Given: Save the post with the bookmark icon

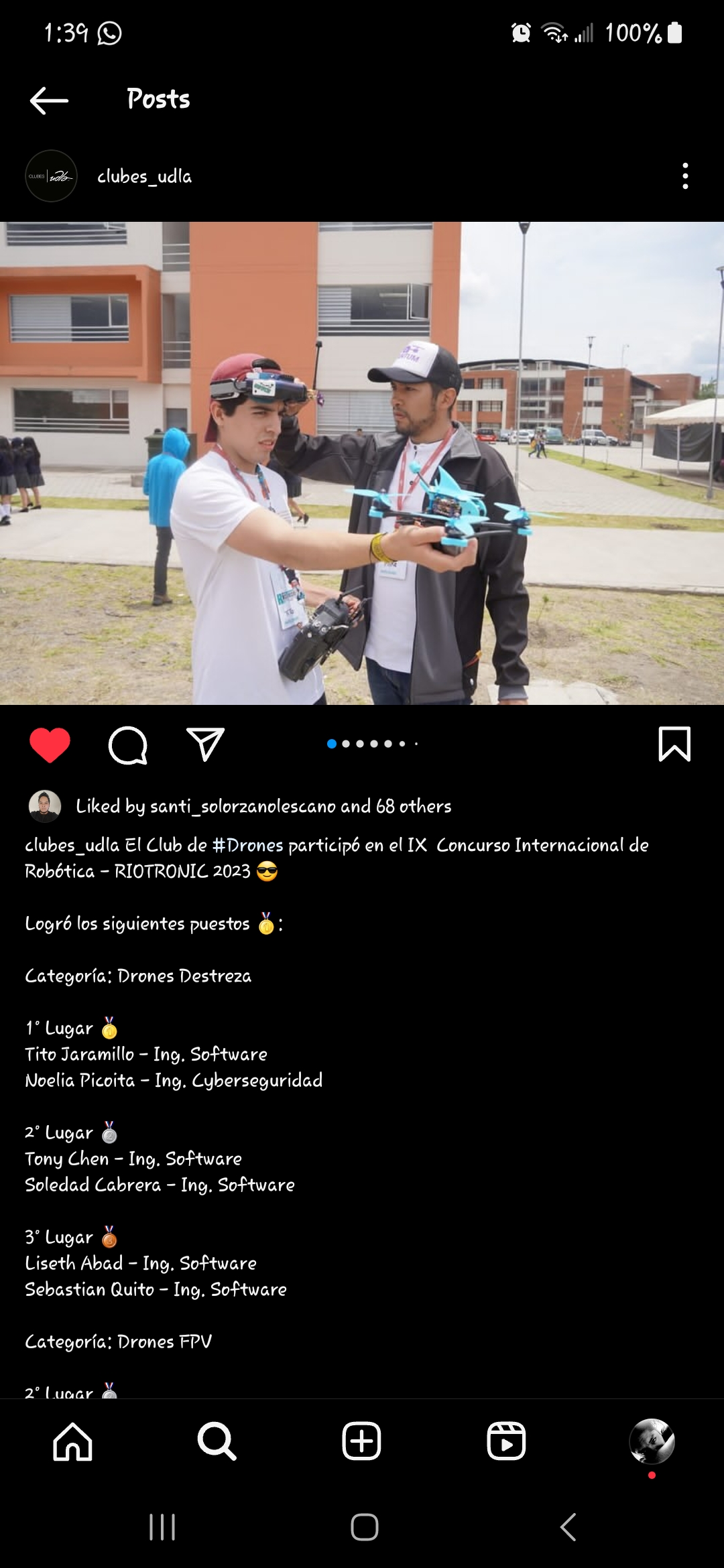Looking at the screenshot, I should click(x=674, y=744).
